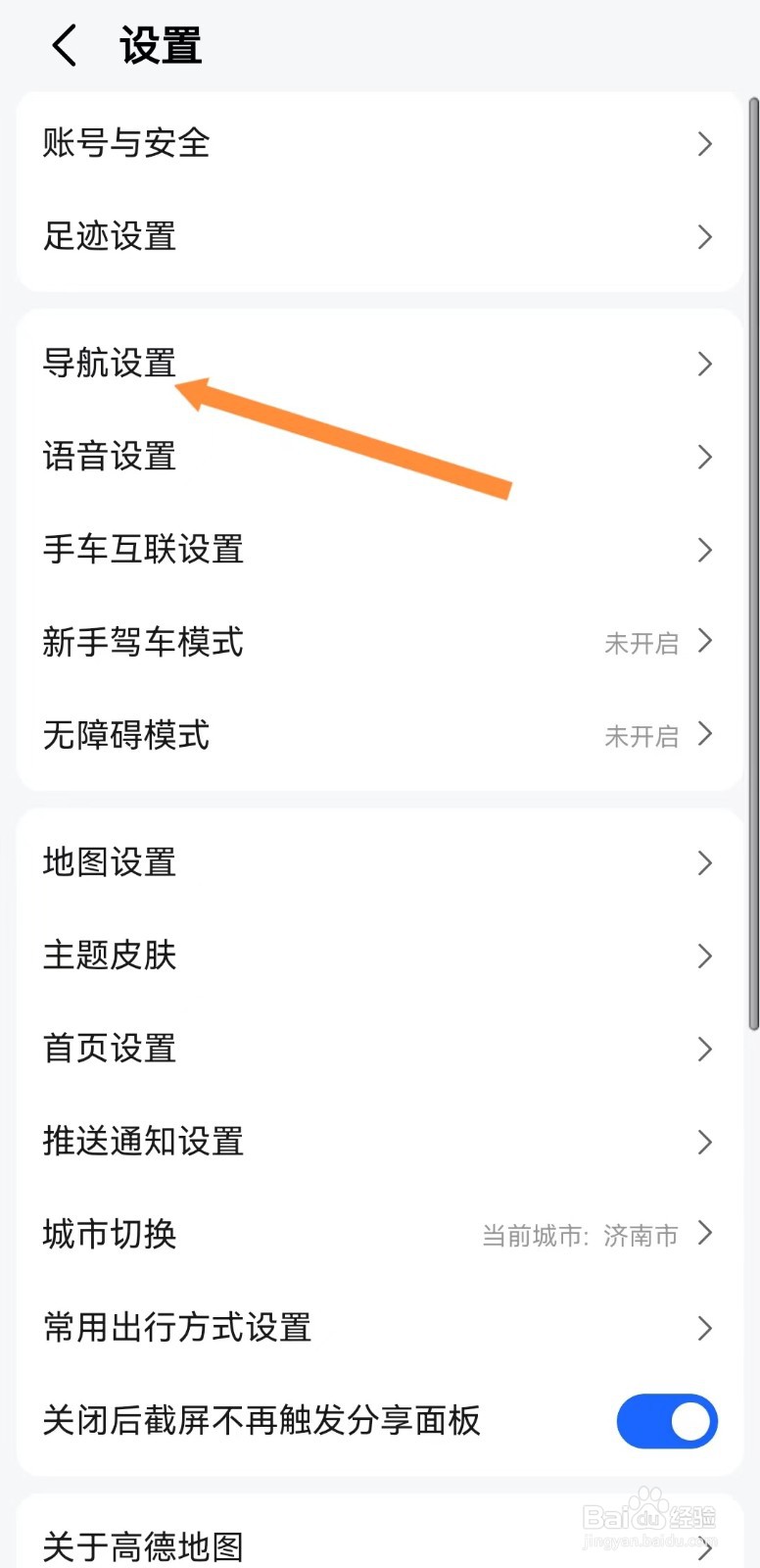Open 常用出行方式设置 travel mode settings
The height and width of the screenshot is (1568, 760).
tap(176, 1328)
